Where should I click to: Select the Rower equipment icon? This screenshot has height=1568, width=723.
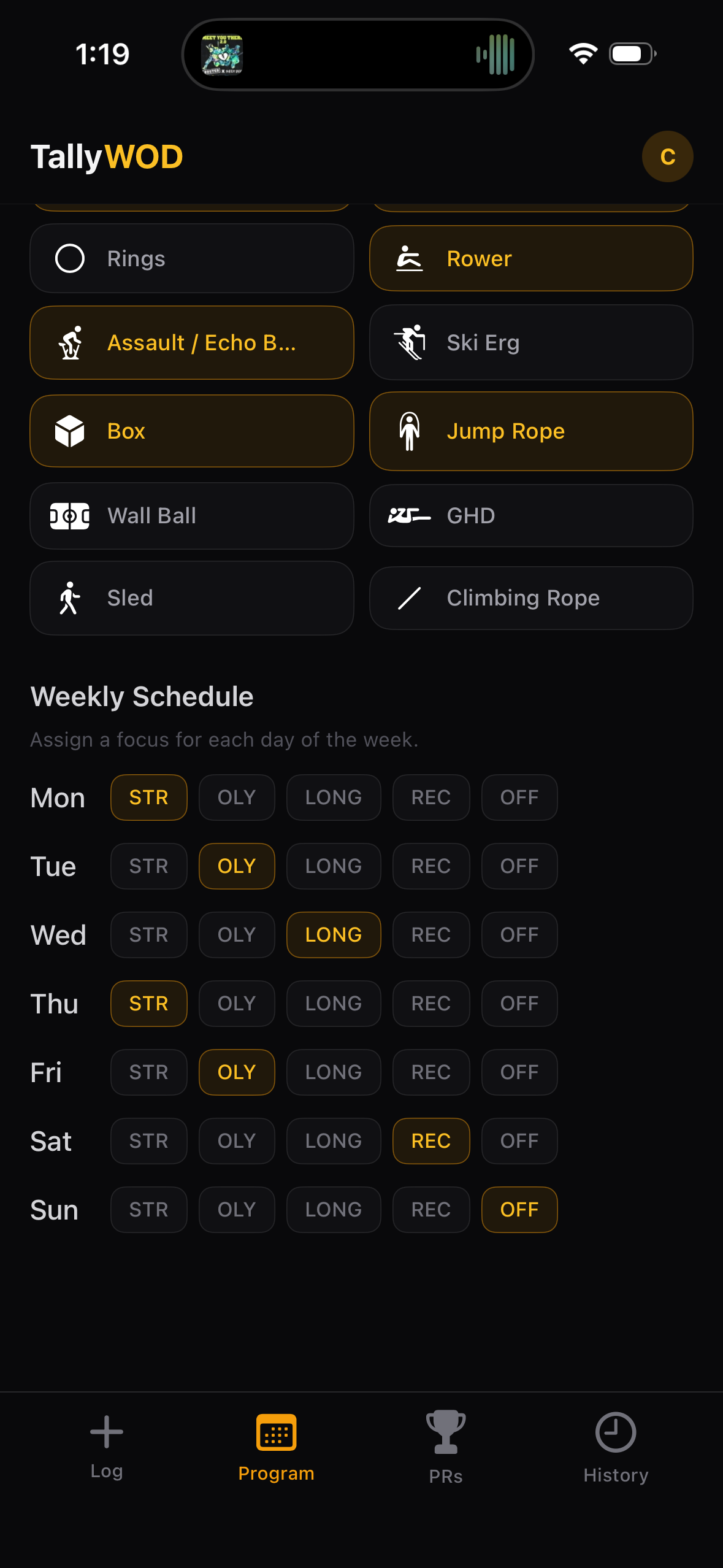point(410,258)
